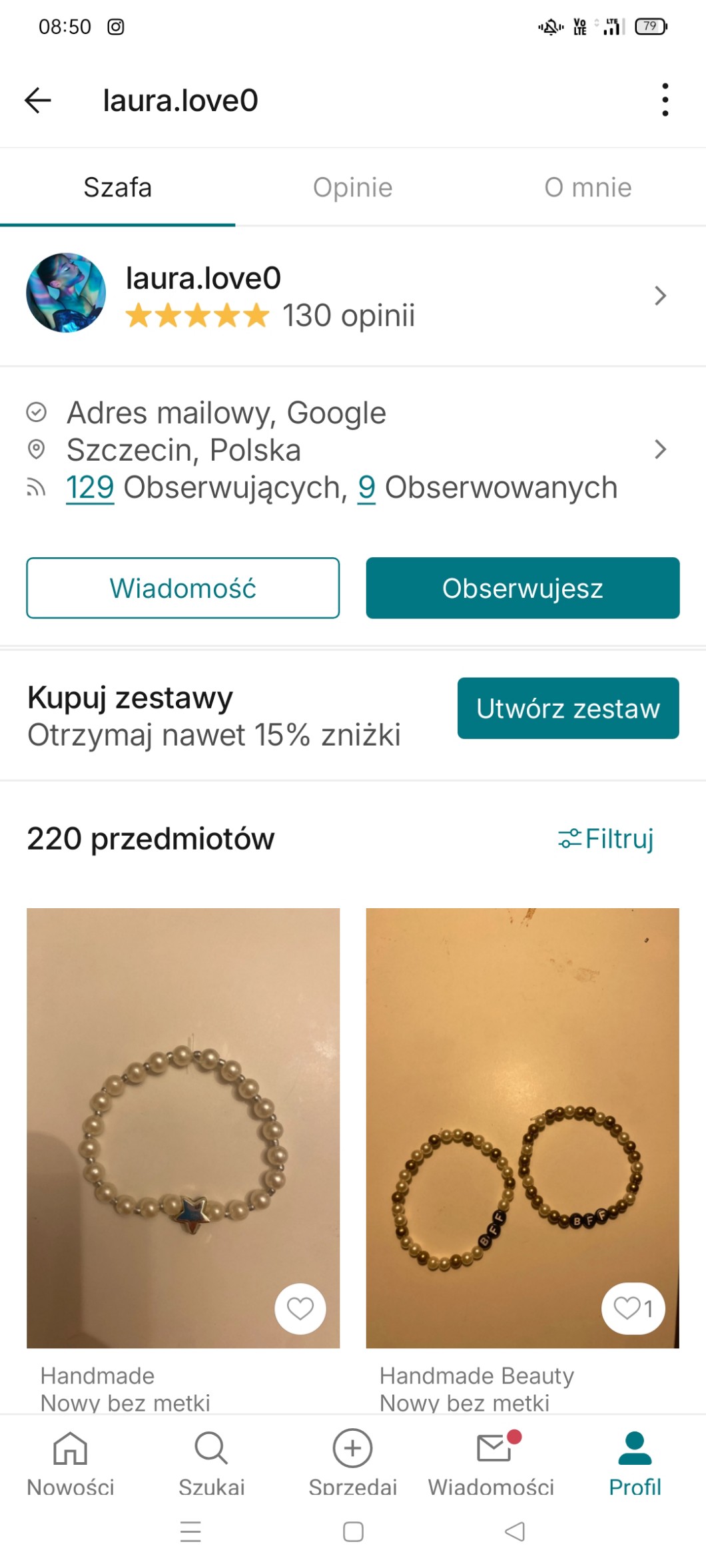Switch to the Opinie tab

pos(352,188)
